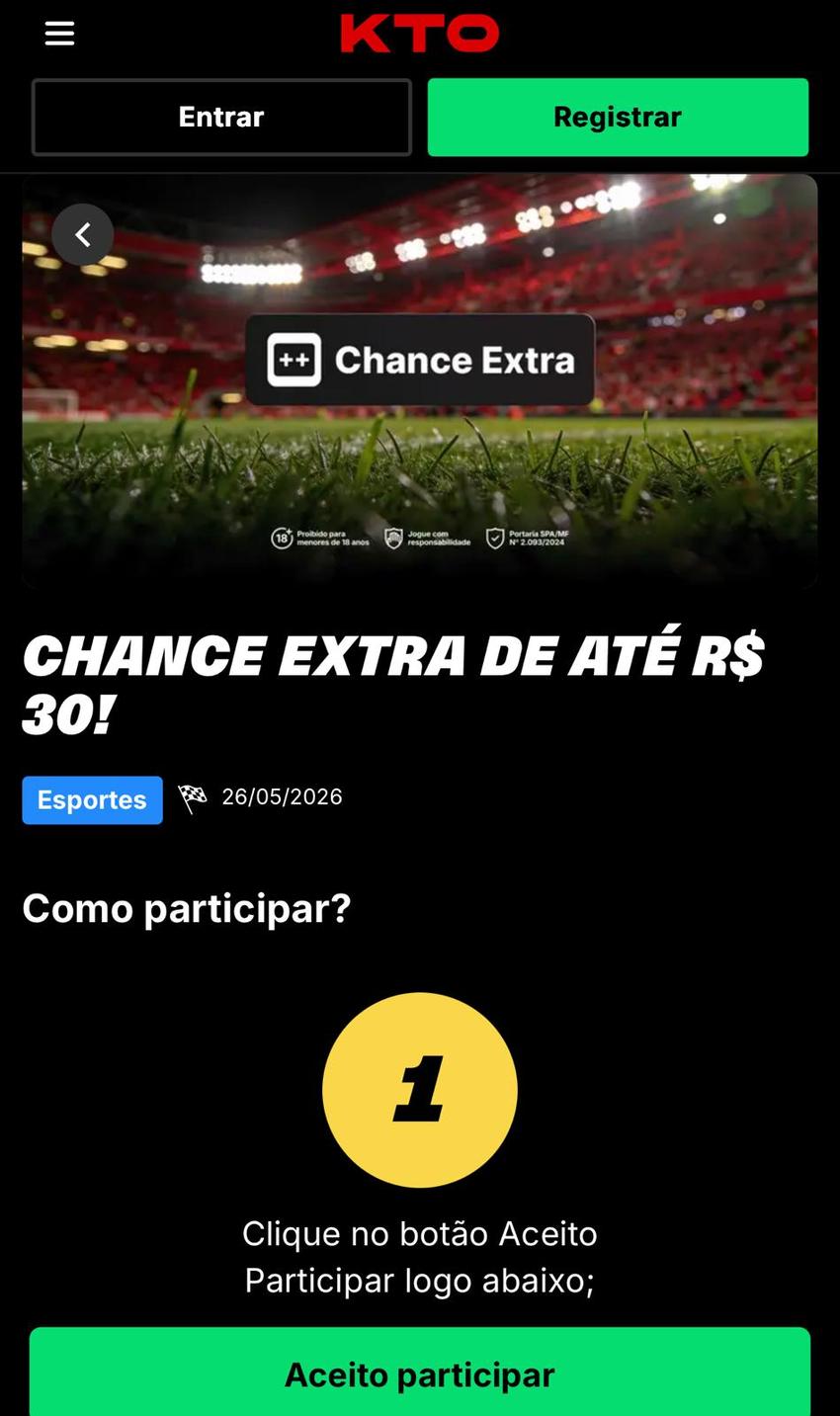The width and height of the screenshot is (840, 1416).
Task: Click the Como participar heading
Action: click(x=186, y=907)
